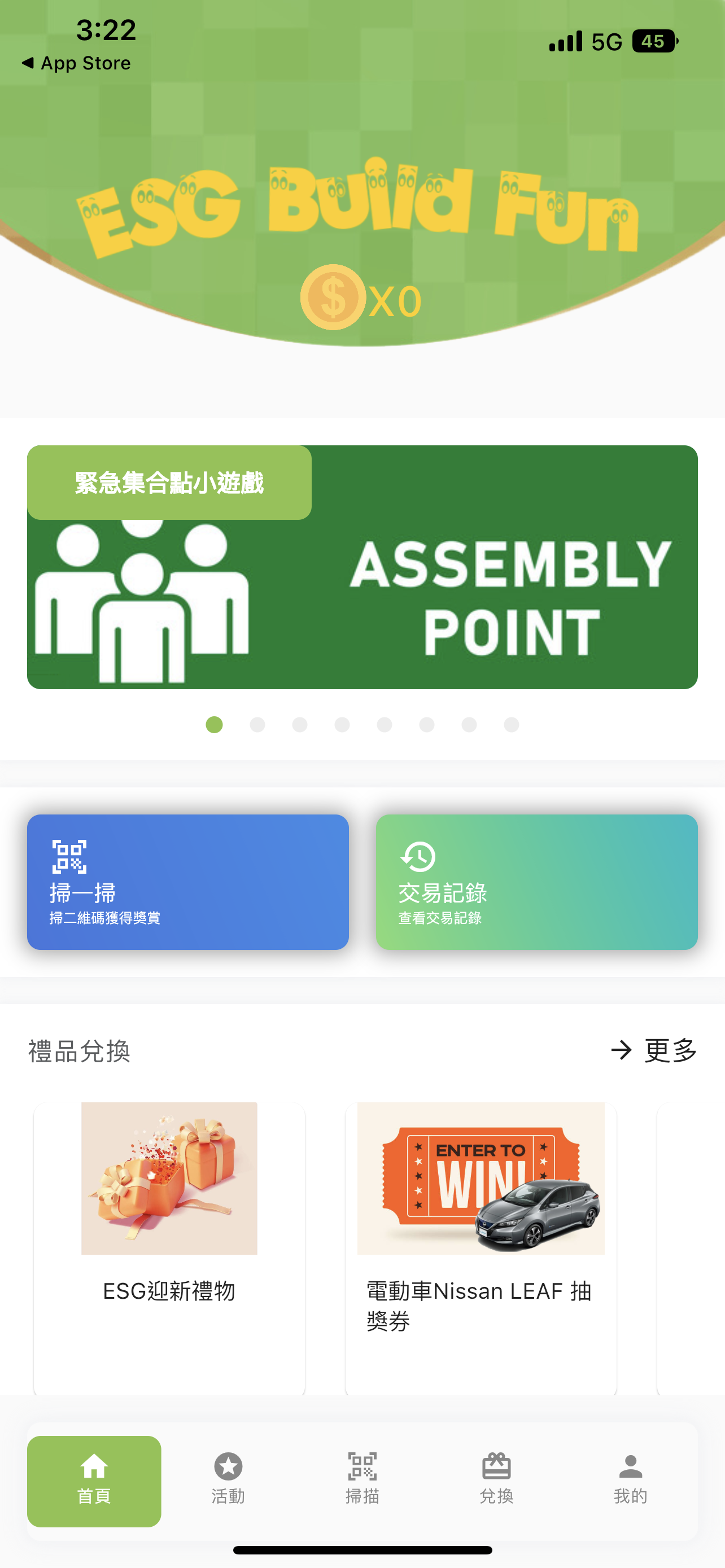This screenshot has width=725, height=1568.
Task: Open 掃一掃 QR code scan card
Action: click(187, 882)
